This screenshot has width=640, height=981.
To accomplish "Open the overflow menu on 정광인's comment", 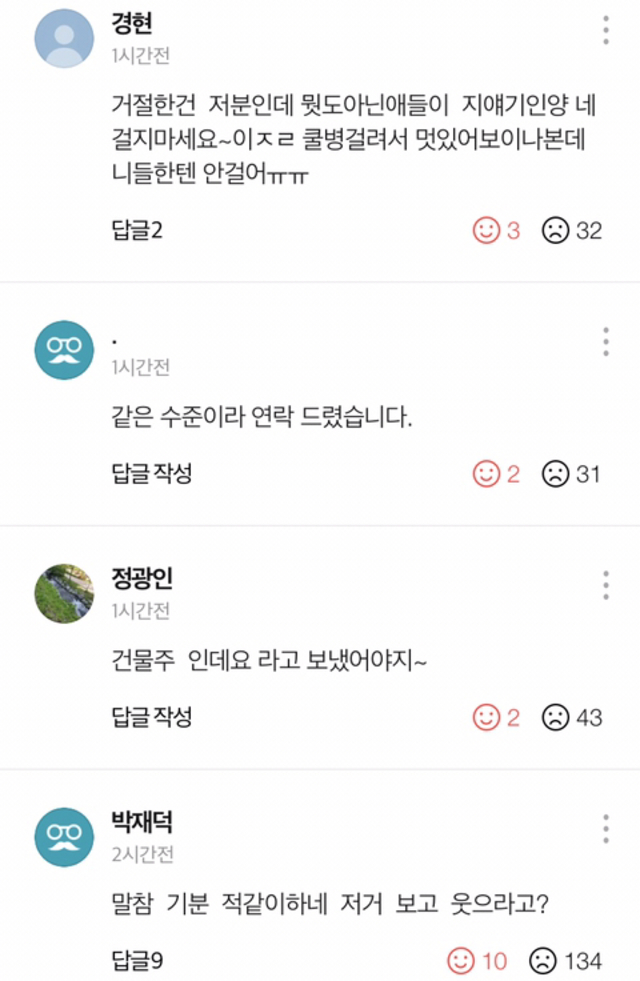I will pyautogui.click(x=606, y=585).
